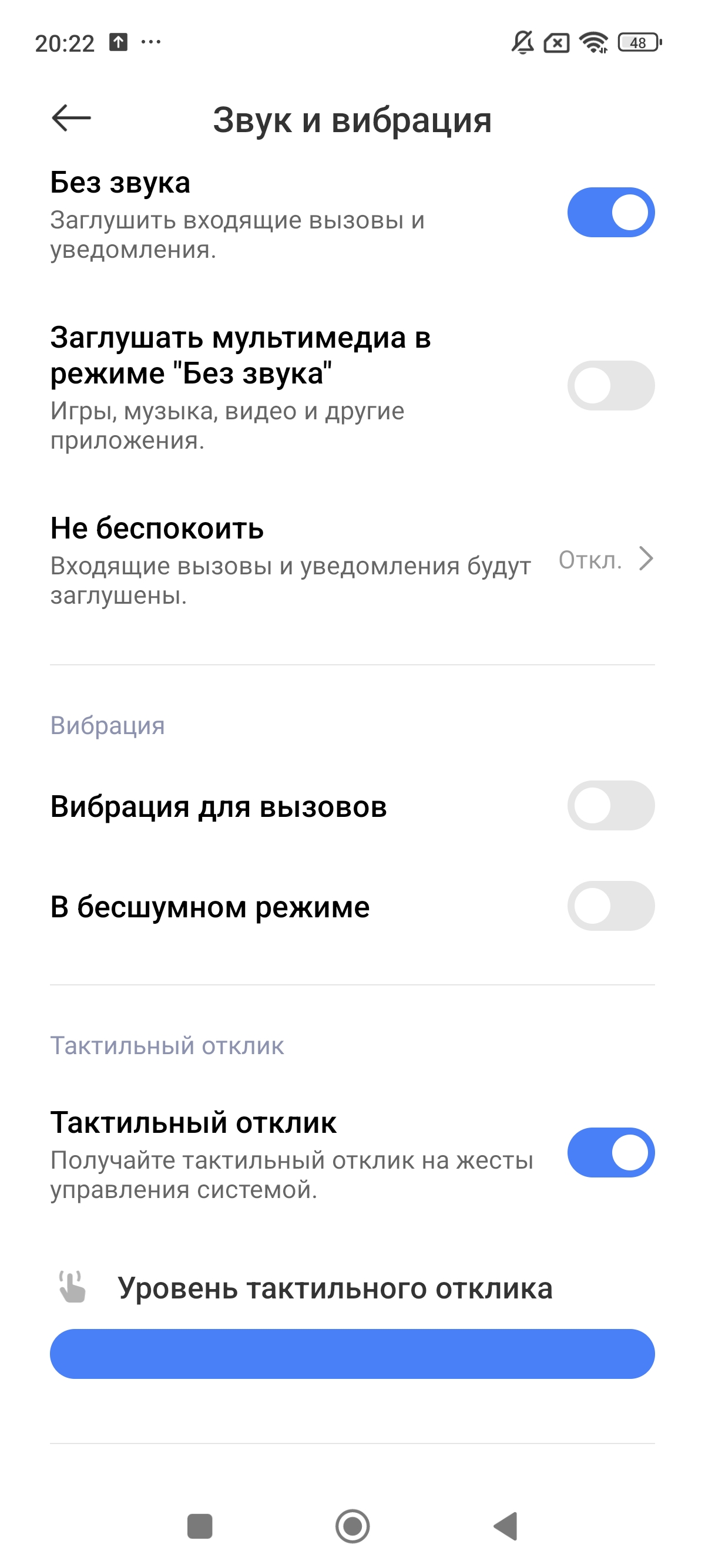Toggle vibration В бесшумном режиме
Image resolution: width=705 pixels, height=1568 pixels.
pos(610,906)
